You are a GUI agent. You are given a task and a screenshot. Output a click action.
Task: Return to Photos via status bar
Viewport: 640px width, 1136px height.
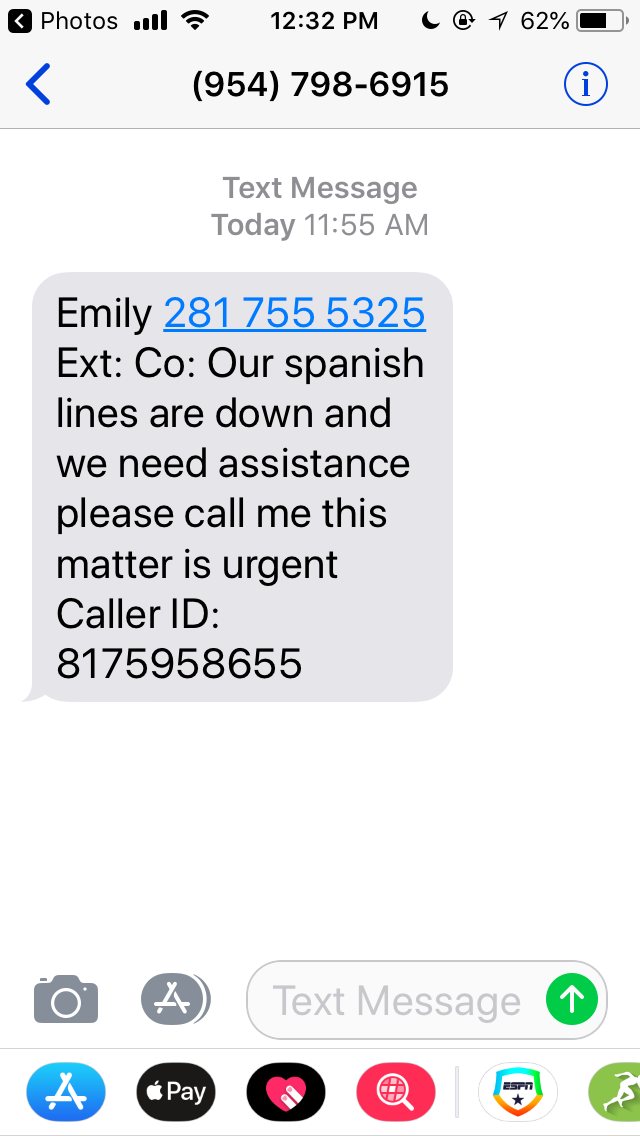pyautogui.click(x=64, y=20)
